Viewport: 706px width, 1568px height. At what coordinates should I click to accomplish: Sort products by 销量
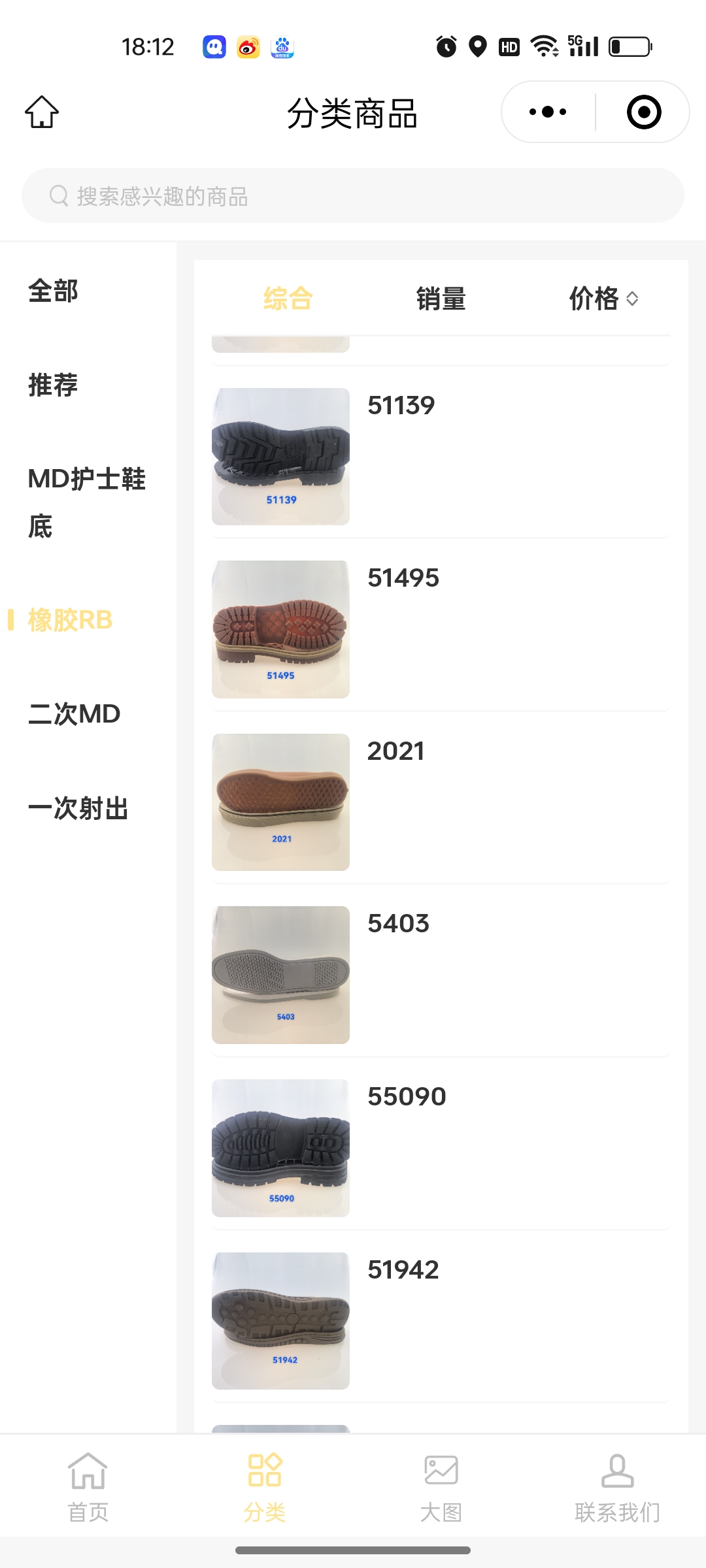tap(441, 299)
